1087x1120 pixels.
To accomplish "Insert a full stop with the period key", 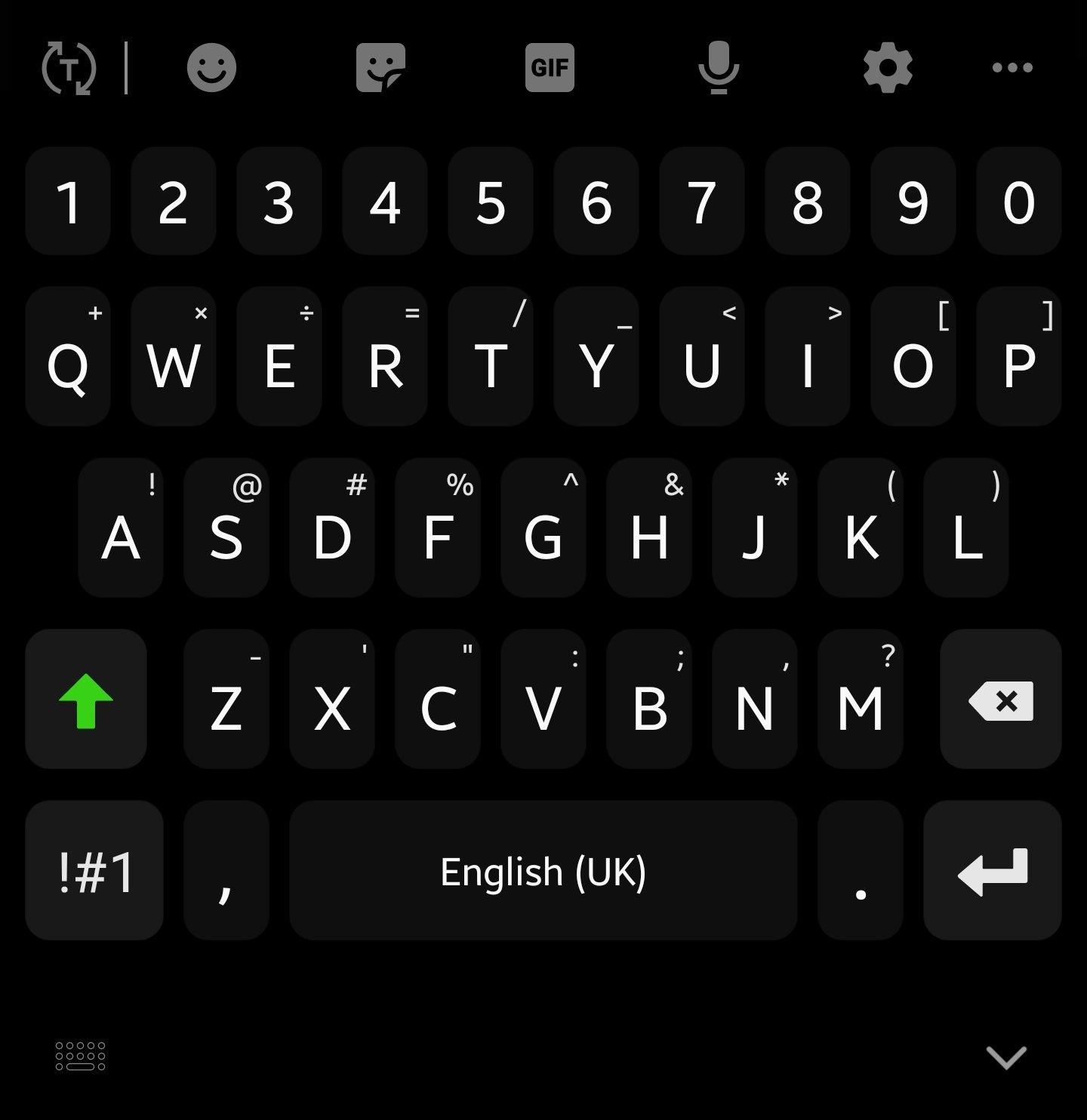I will [x=860, y=871].
